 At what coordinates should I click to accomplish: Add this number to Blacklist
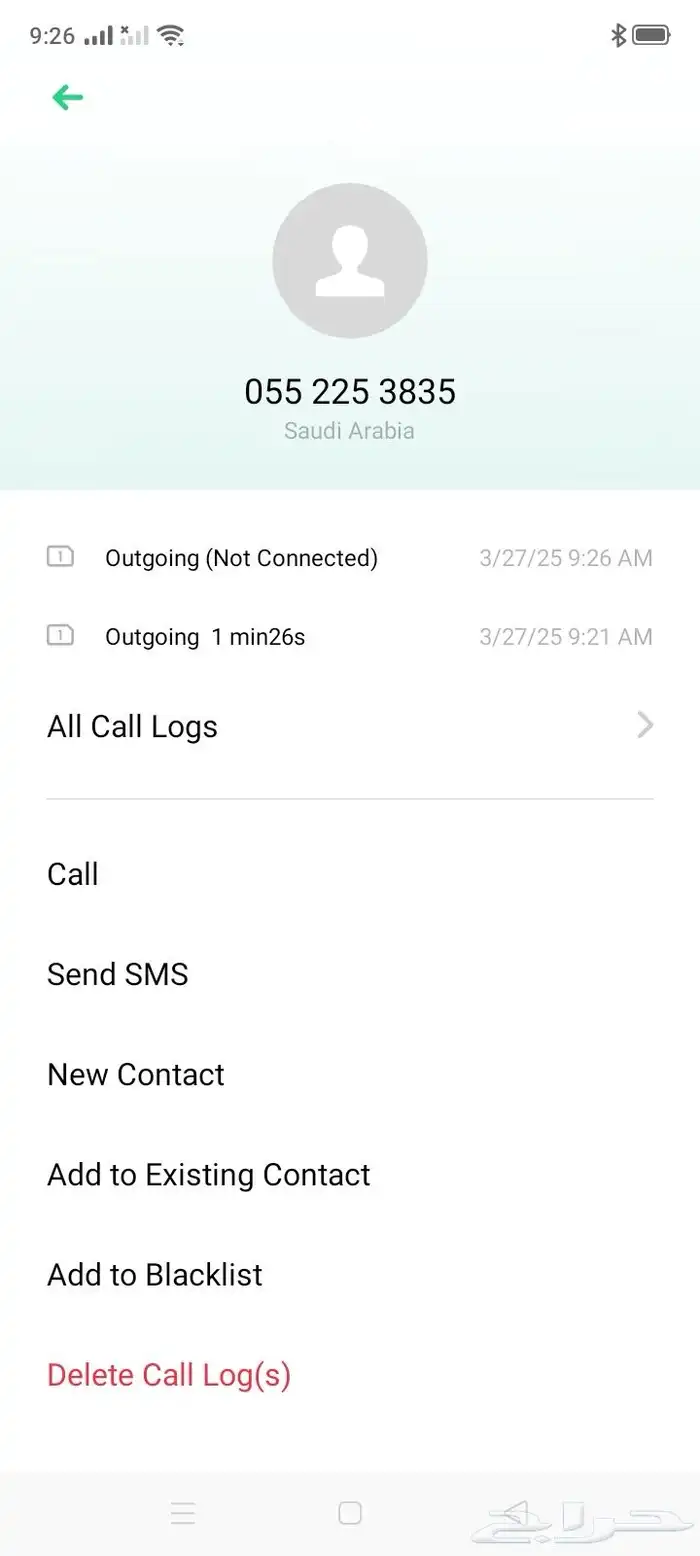click(155, 1274)
